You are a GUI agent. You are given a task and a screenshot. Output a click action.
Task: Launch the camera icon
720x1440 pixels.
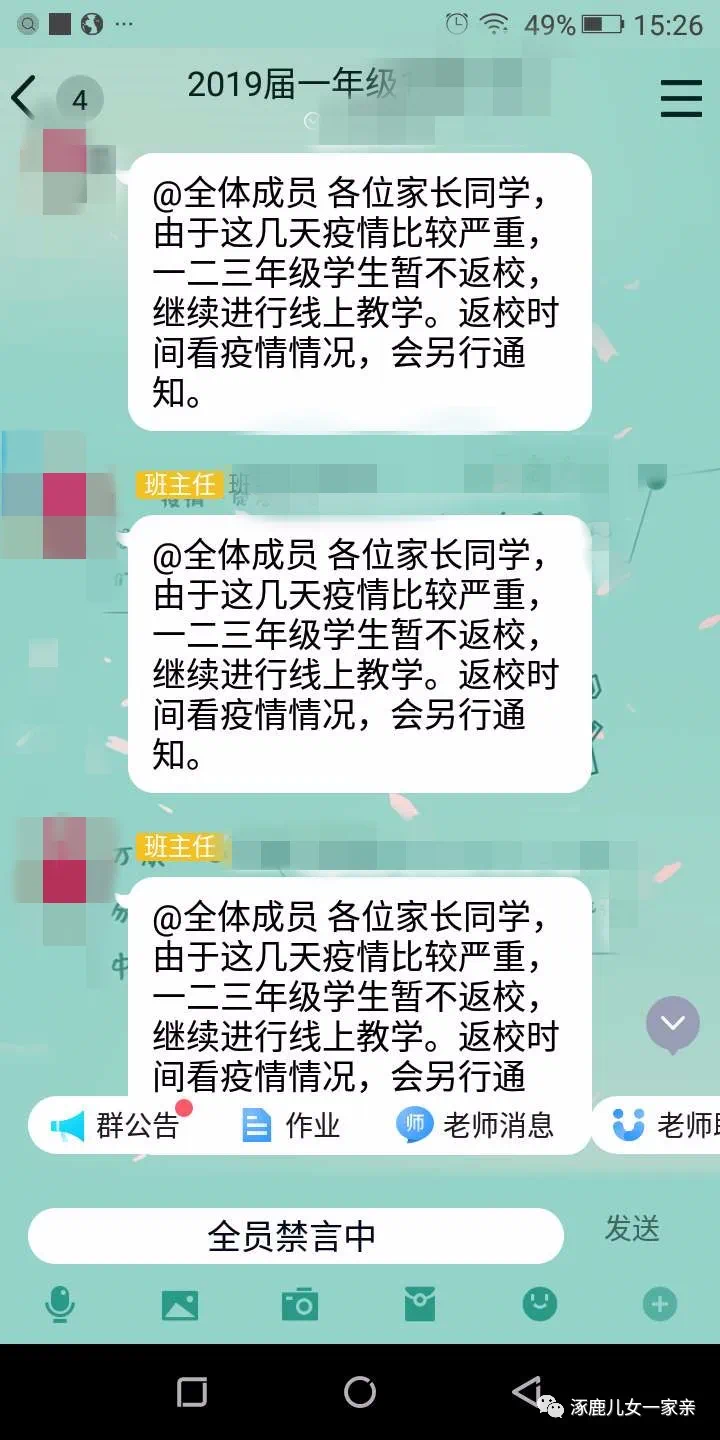(300, 1304)
